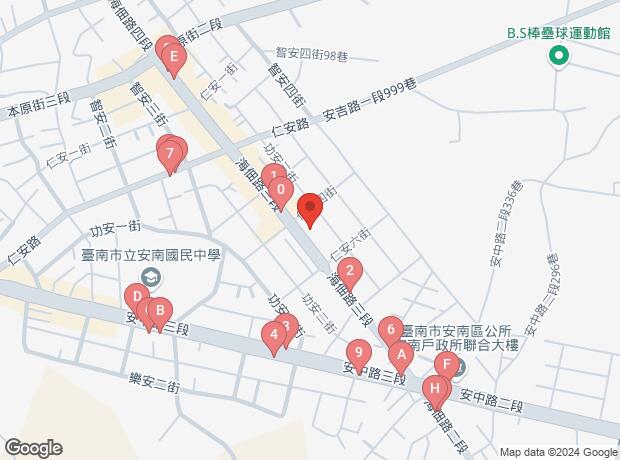Select the map marker labeled B

tap(160, 311)
